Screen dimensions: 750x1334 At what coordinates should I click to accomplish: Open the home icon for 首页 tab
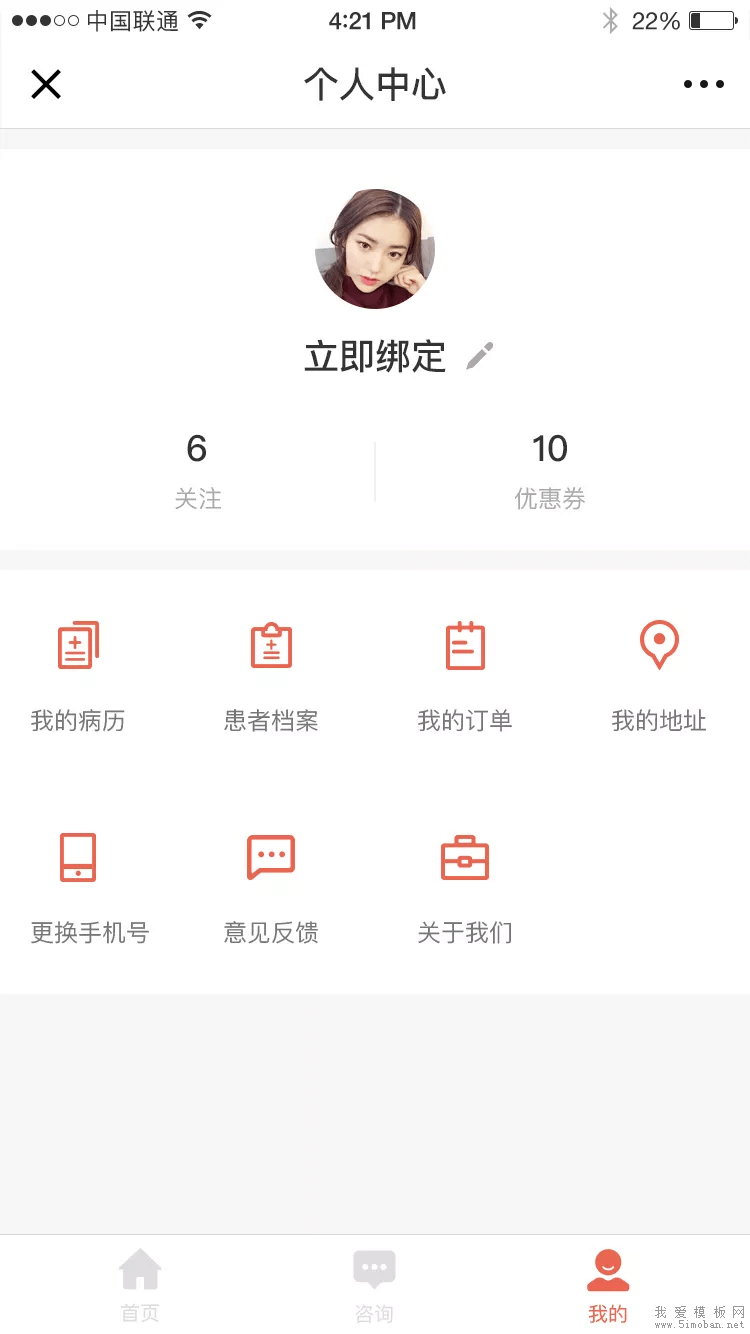pyautogui.click(x=140, y=1268)
